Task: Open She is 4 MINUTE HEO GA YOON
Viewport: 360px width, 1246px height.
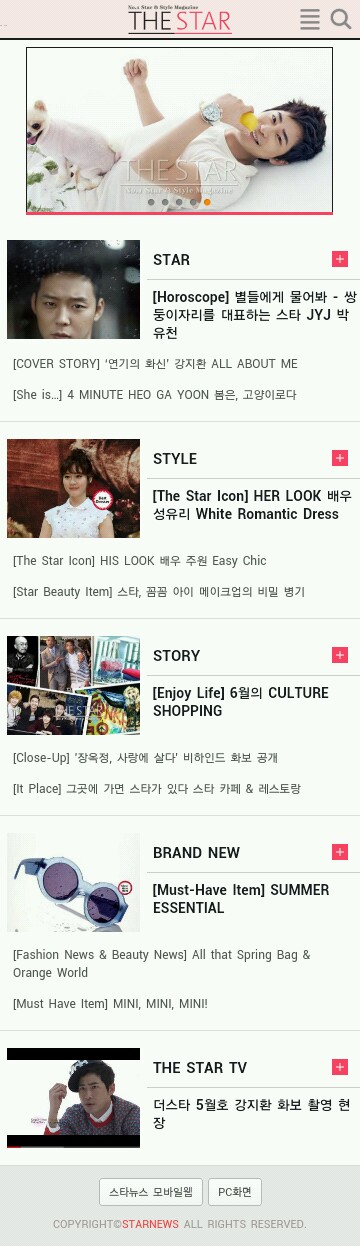Action: click(x=154, y=395)
